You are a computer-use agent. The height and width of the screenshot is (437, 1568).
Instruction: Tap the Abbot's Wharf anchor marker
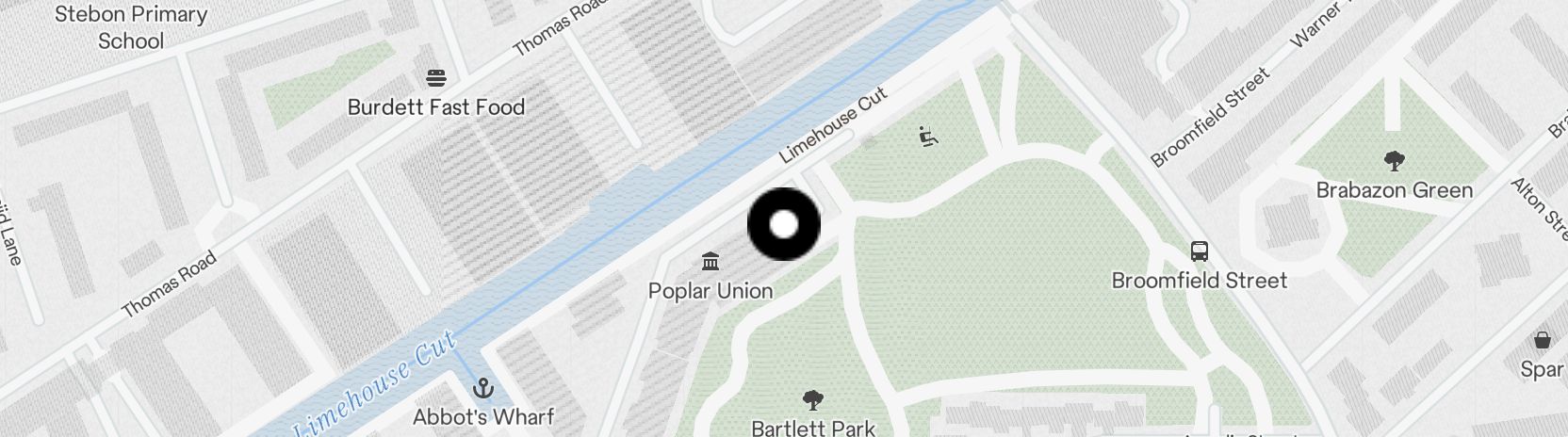(x=482, y=387)
